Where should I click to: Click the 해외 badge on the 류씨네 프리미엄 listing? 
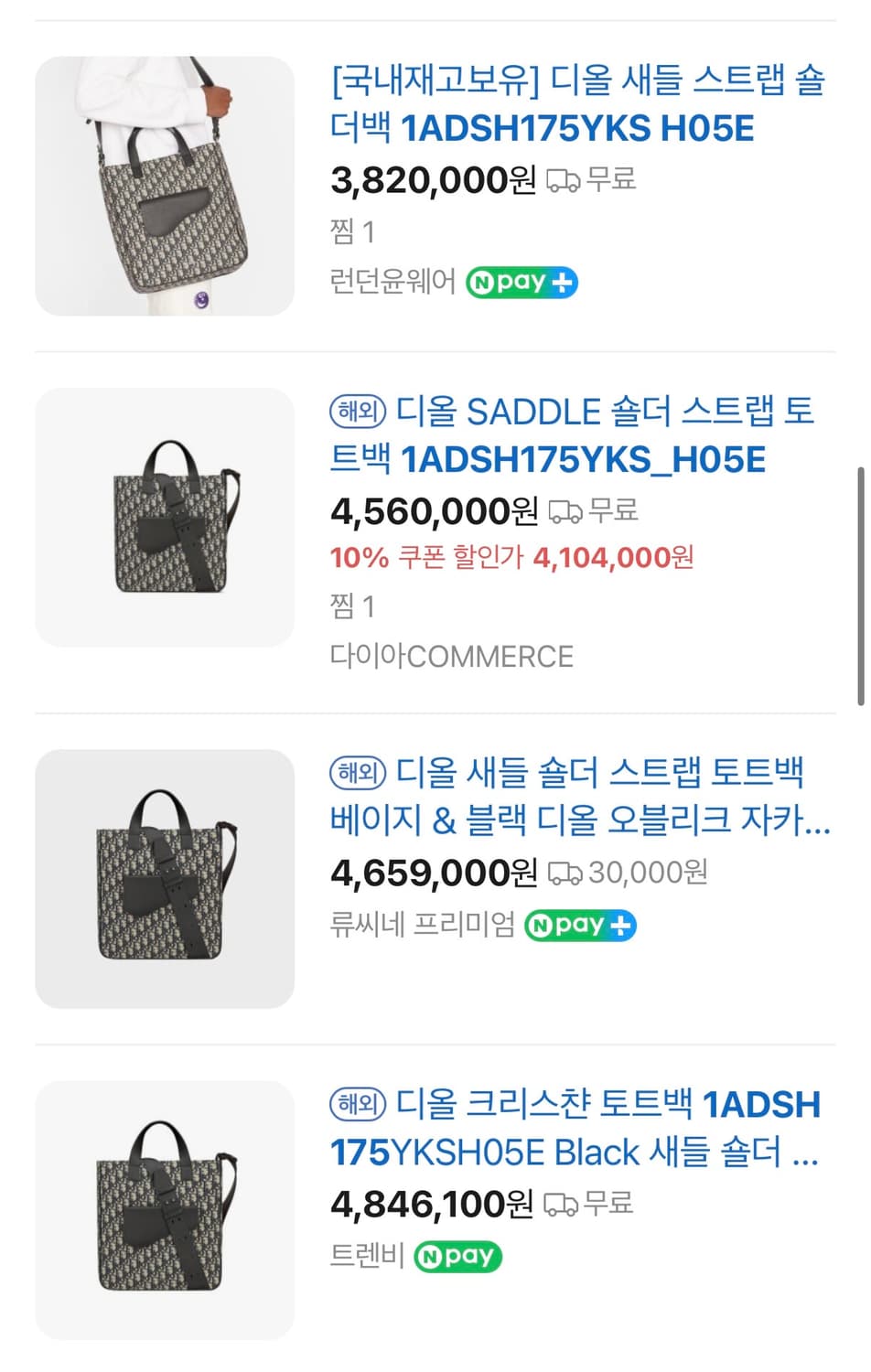358,774
